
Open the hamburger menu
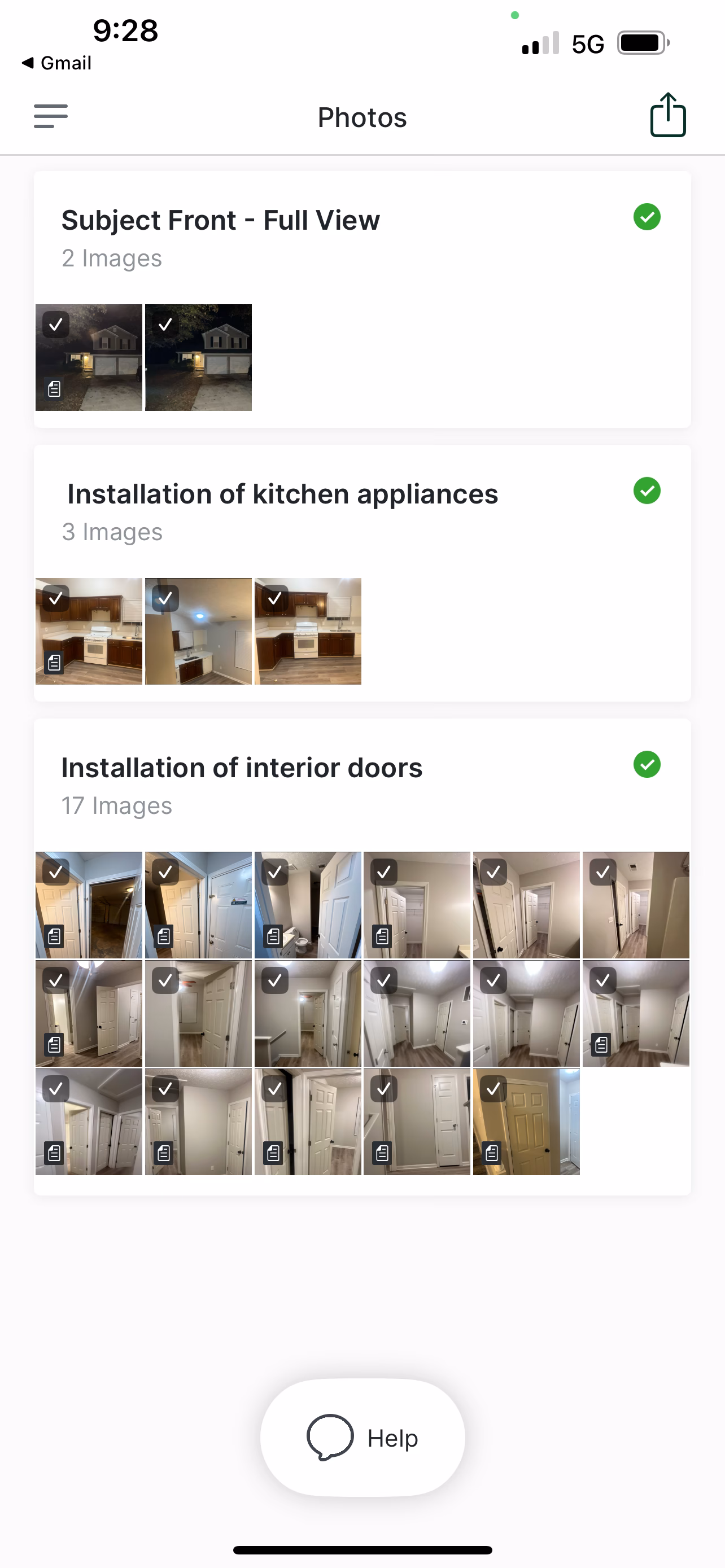(50, 116)
